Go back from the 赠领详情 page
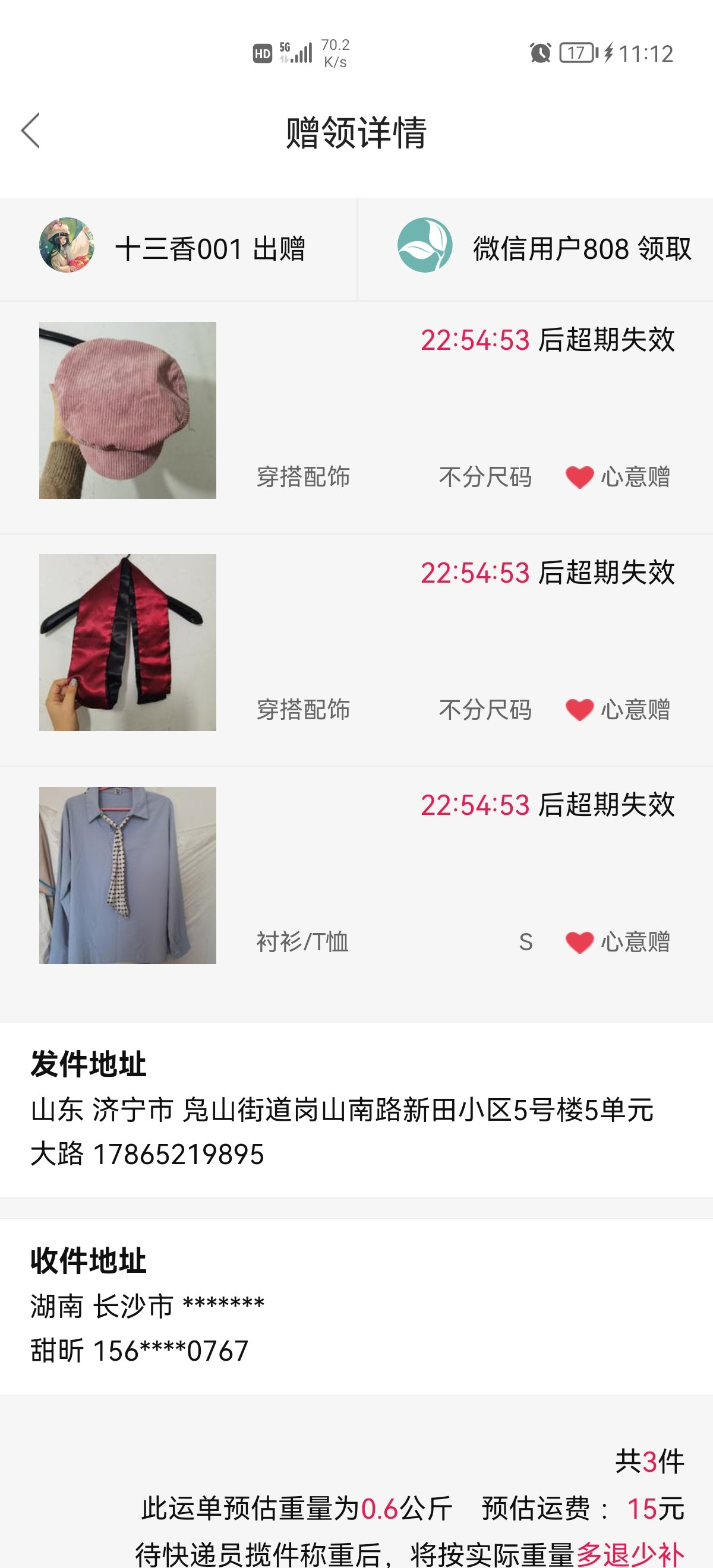Screen dimensions: 713x1568 pos(30,130)
